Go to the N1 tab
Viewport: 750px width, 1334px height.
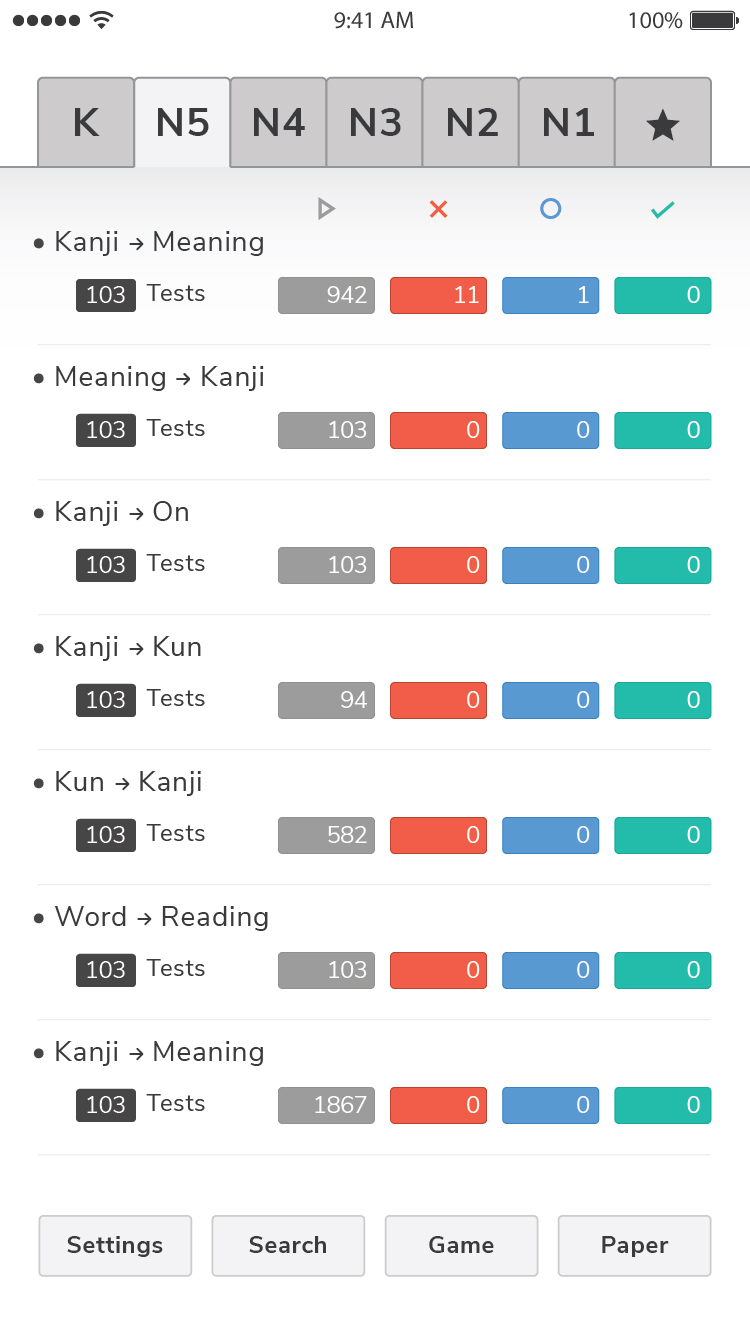566,123
